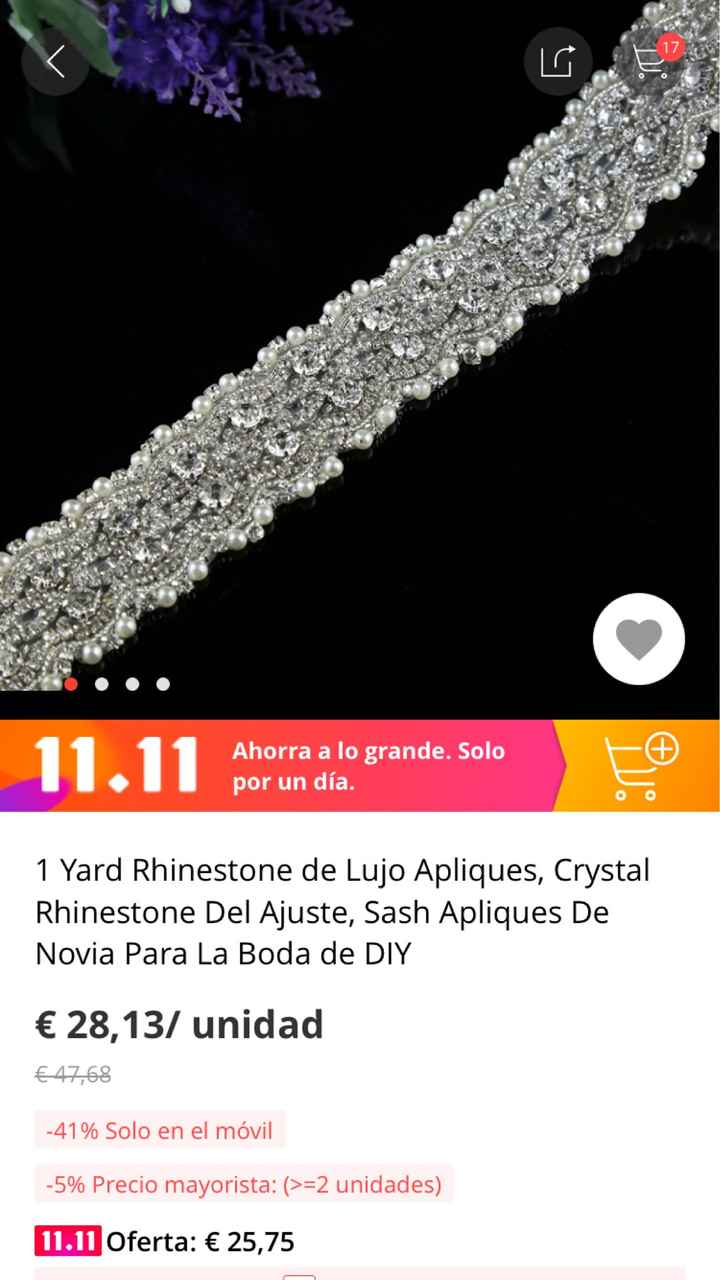Jump to second image via page dot
Viewport: 720px width, 1280px height.
coord(102,684)
